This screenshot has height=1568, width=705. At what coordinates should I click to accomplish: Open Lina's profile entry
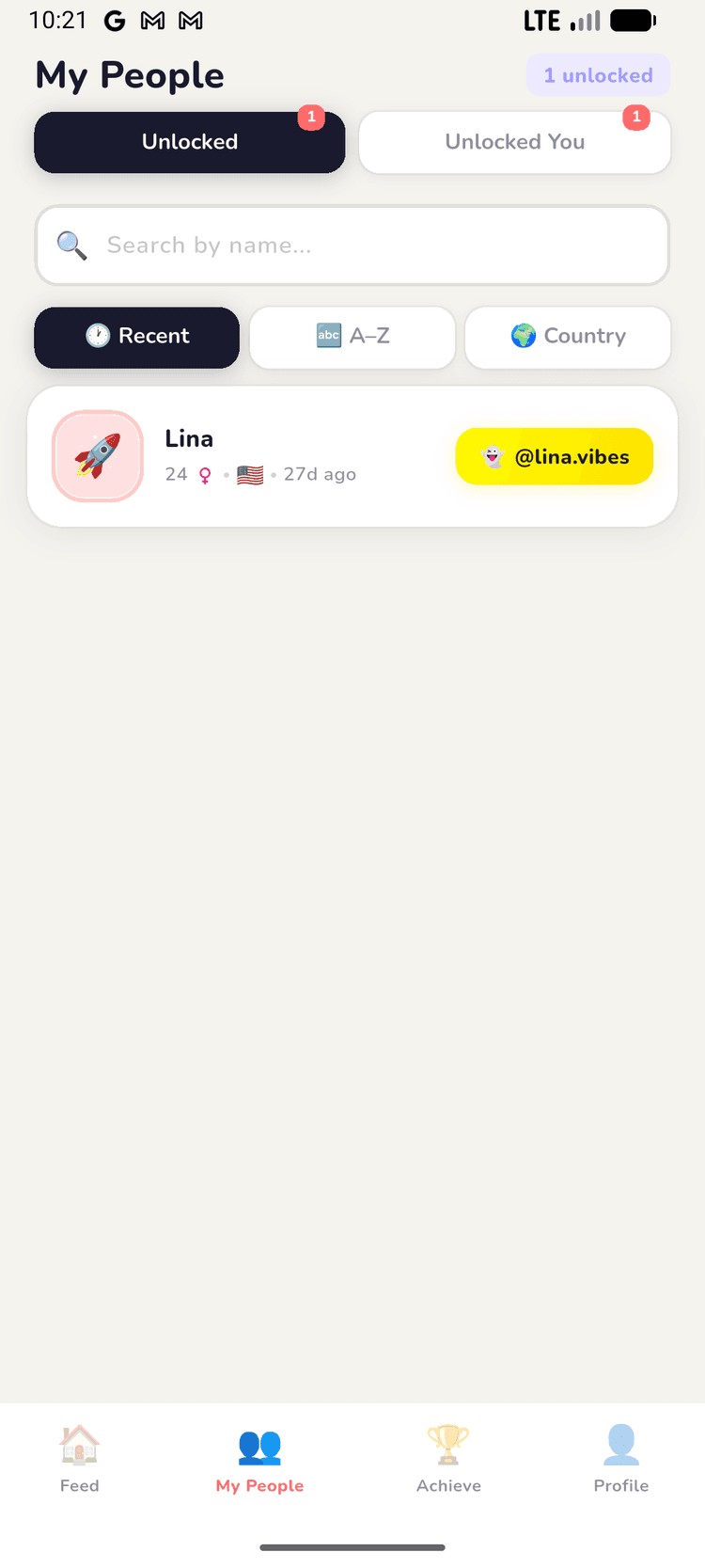[282, 456]
